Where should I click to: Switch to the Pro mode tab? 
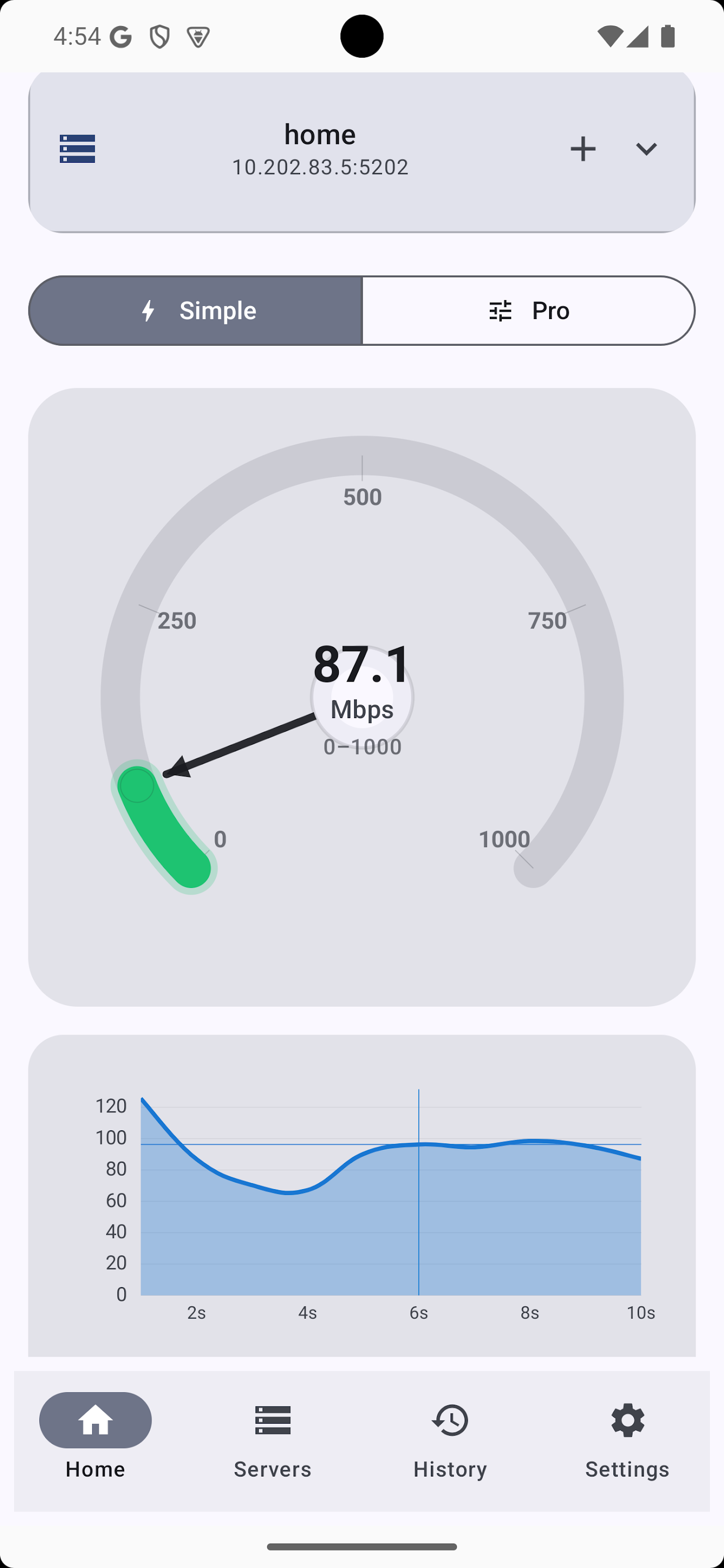528,310
